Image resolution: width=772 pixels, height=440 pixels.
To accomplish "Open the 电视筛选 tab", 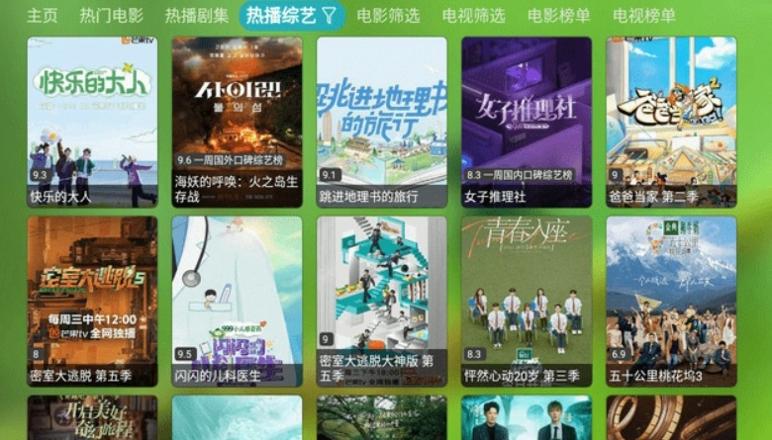I will (x=473, y=15).
